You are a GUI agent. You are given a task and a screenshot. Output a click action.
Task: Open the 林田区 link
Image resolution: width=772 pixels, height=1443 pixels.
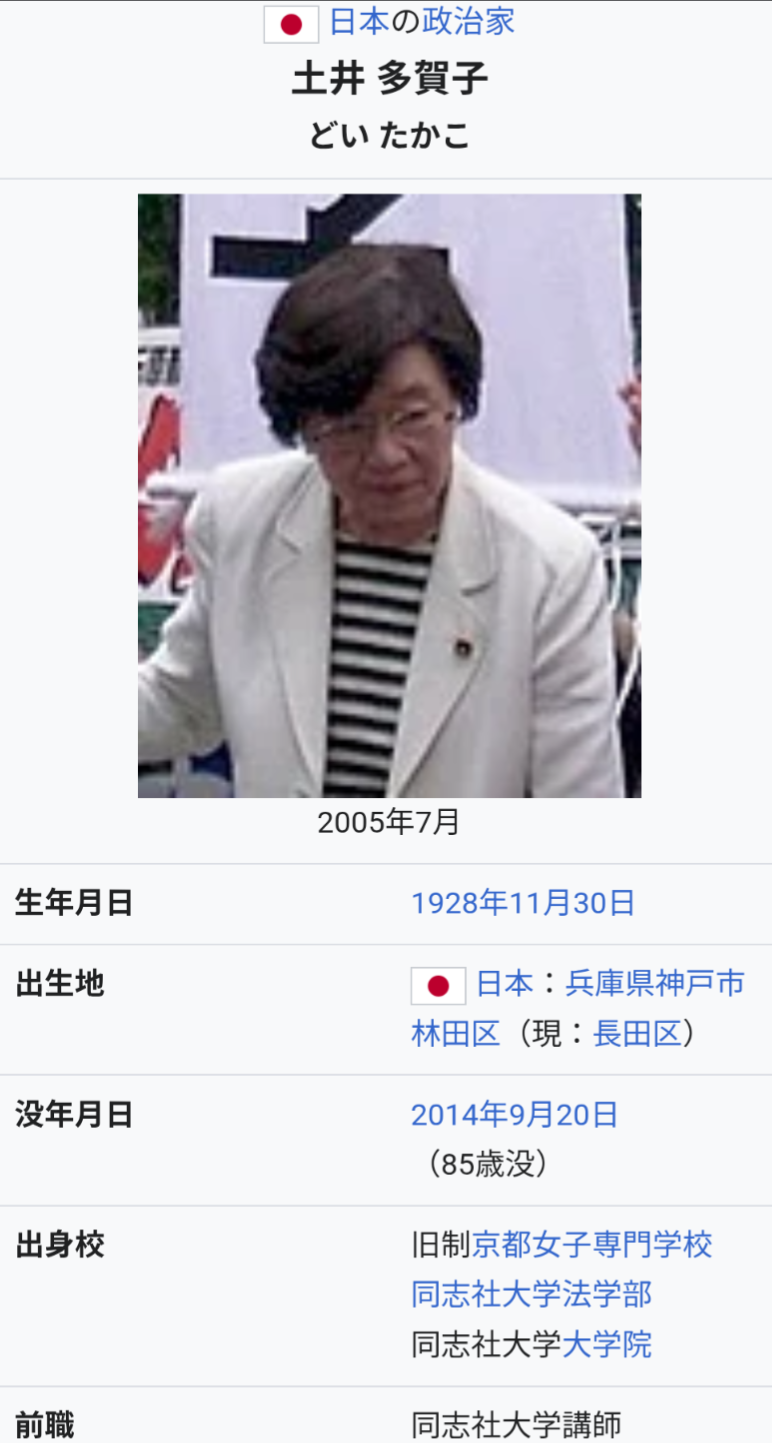coord(455,1034)
